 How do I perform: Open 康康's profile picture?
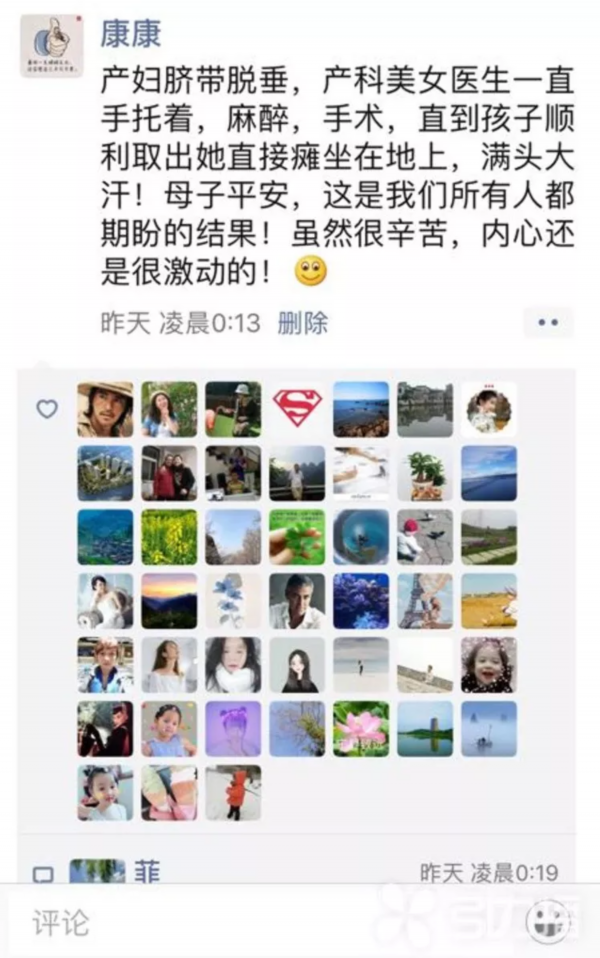coord(51,47)
